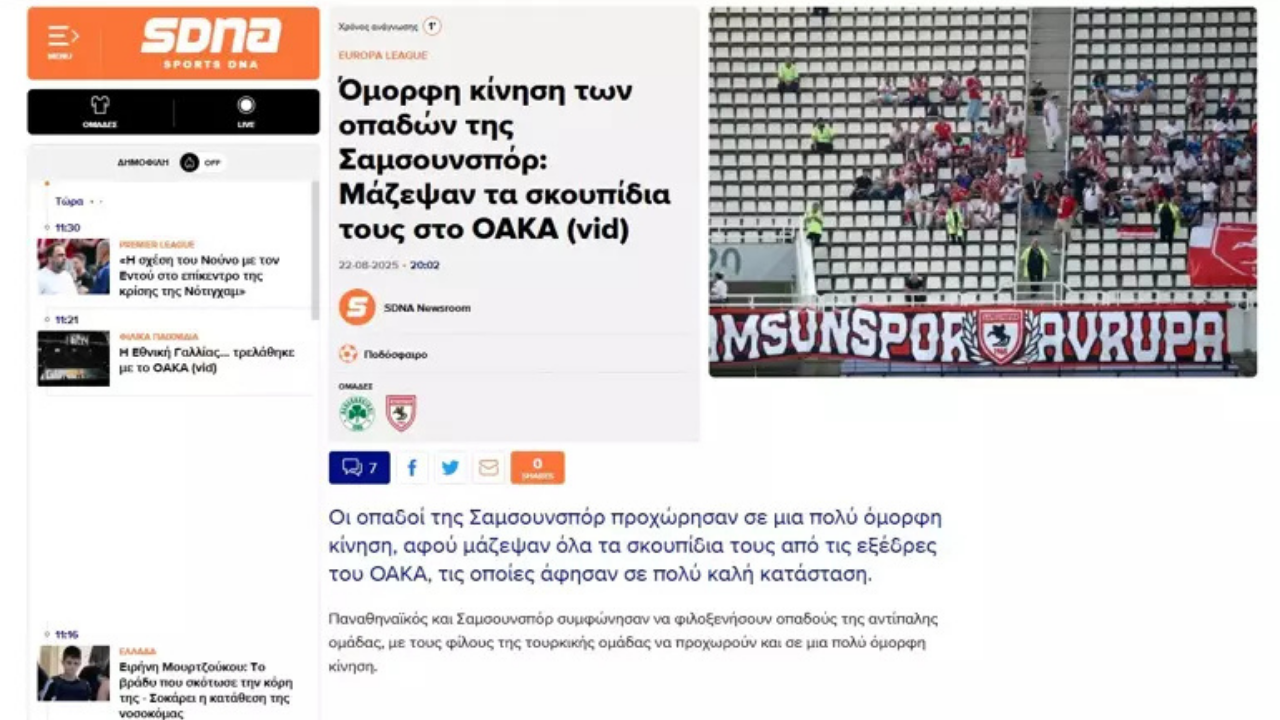The width and height of the screenshot is (1280, 720).
Task: Open the Samsunspor team page
Action: [x=401, y=413]
